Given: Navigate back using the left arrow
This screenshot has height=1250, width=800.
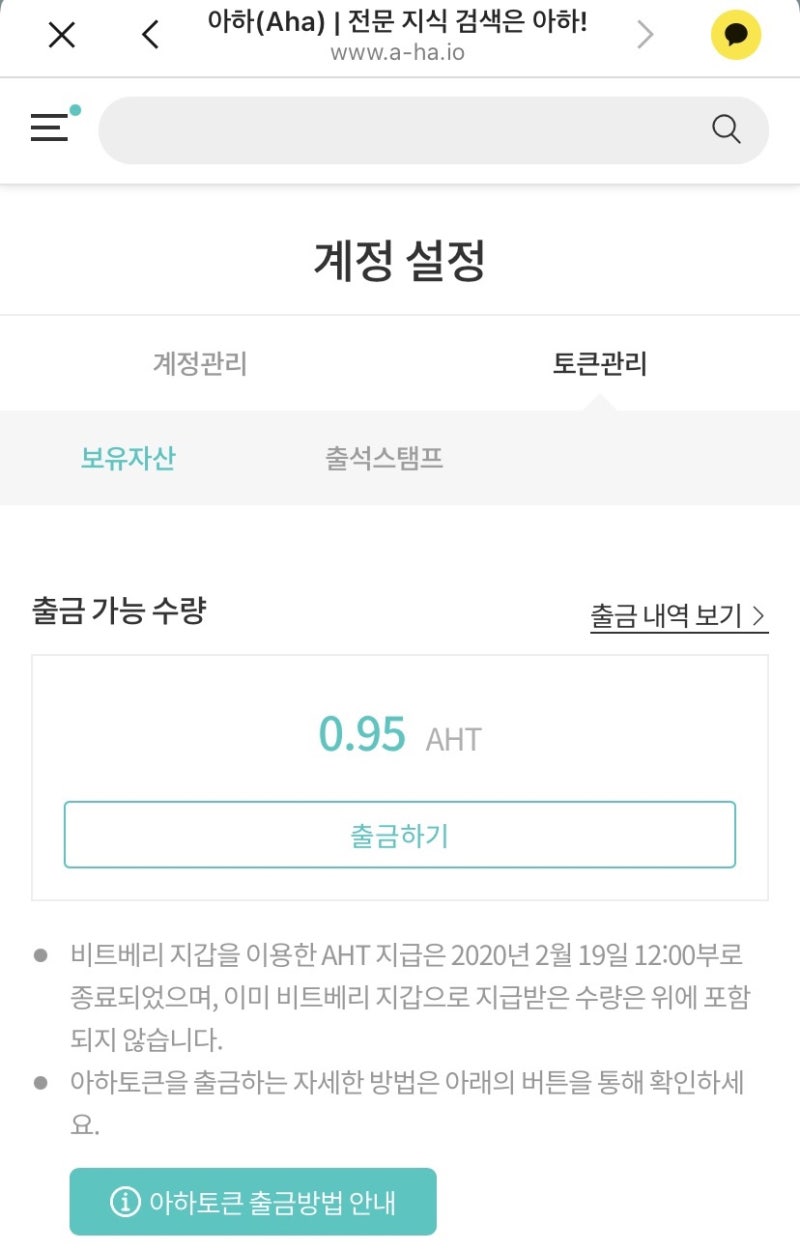Looking at the screenshot, I should coord(150,34).
